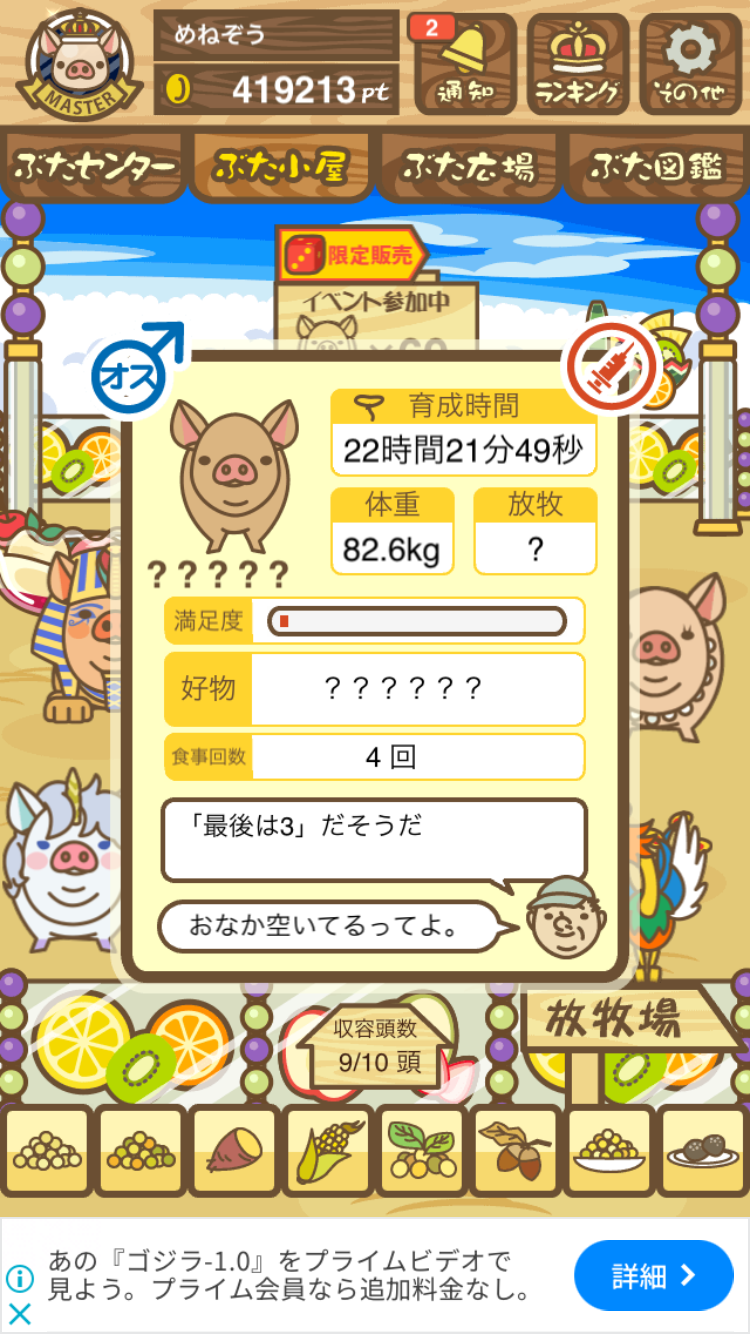Viewport: 750px width, 1334px height.
Task: Pick the leafy beans feed item
Action: pos(421,1152)
